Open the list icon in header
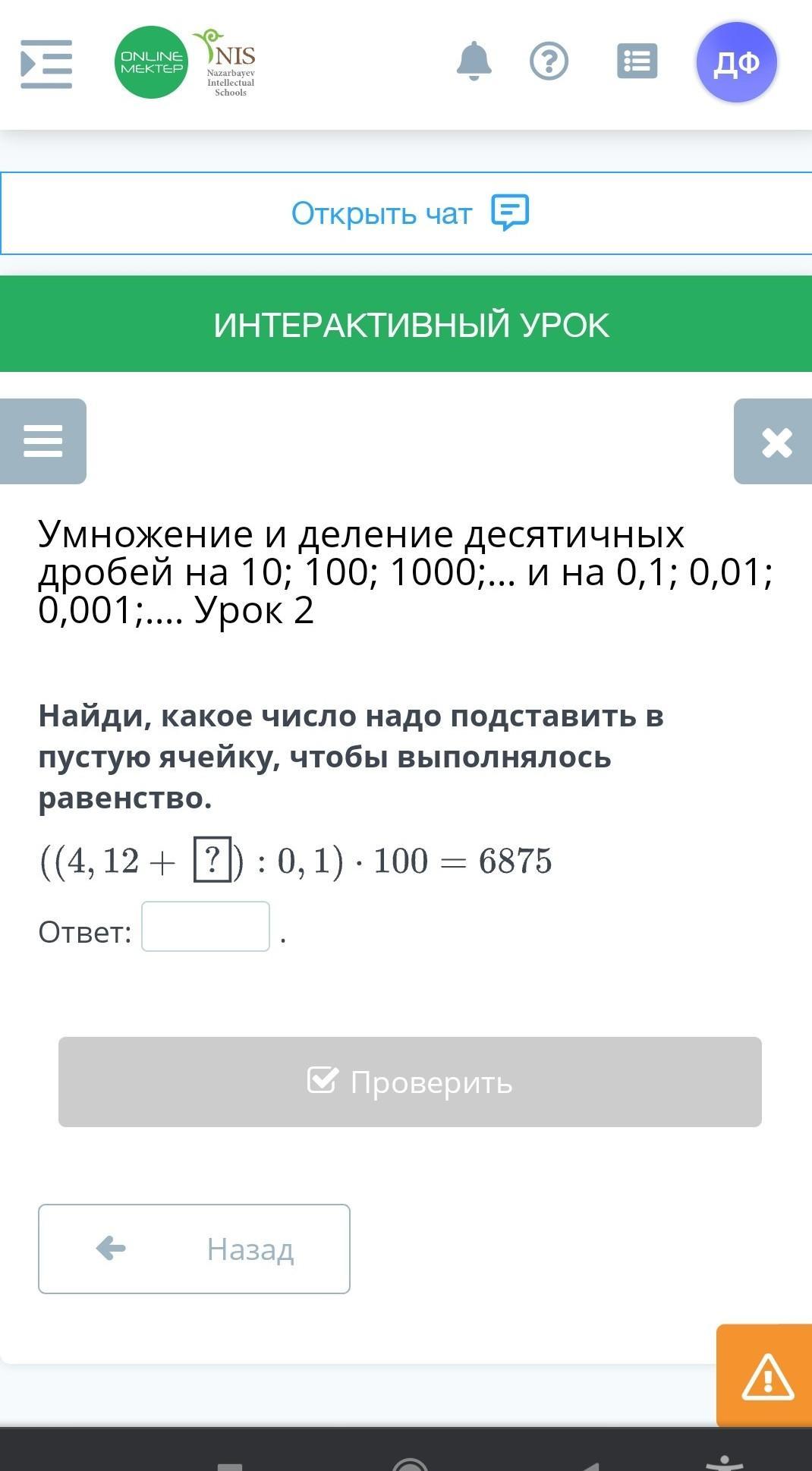Screen dimensions: 812x1471 point(637,61)
